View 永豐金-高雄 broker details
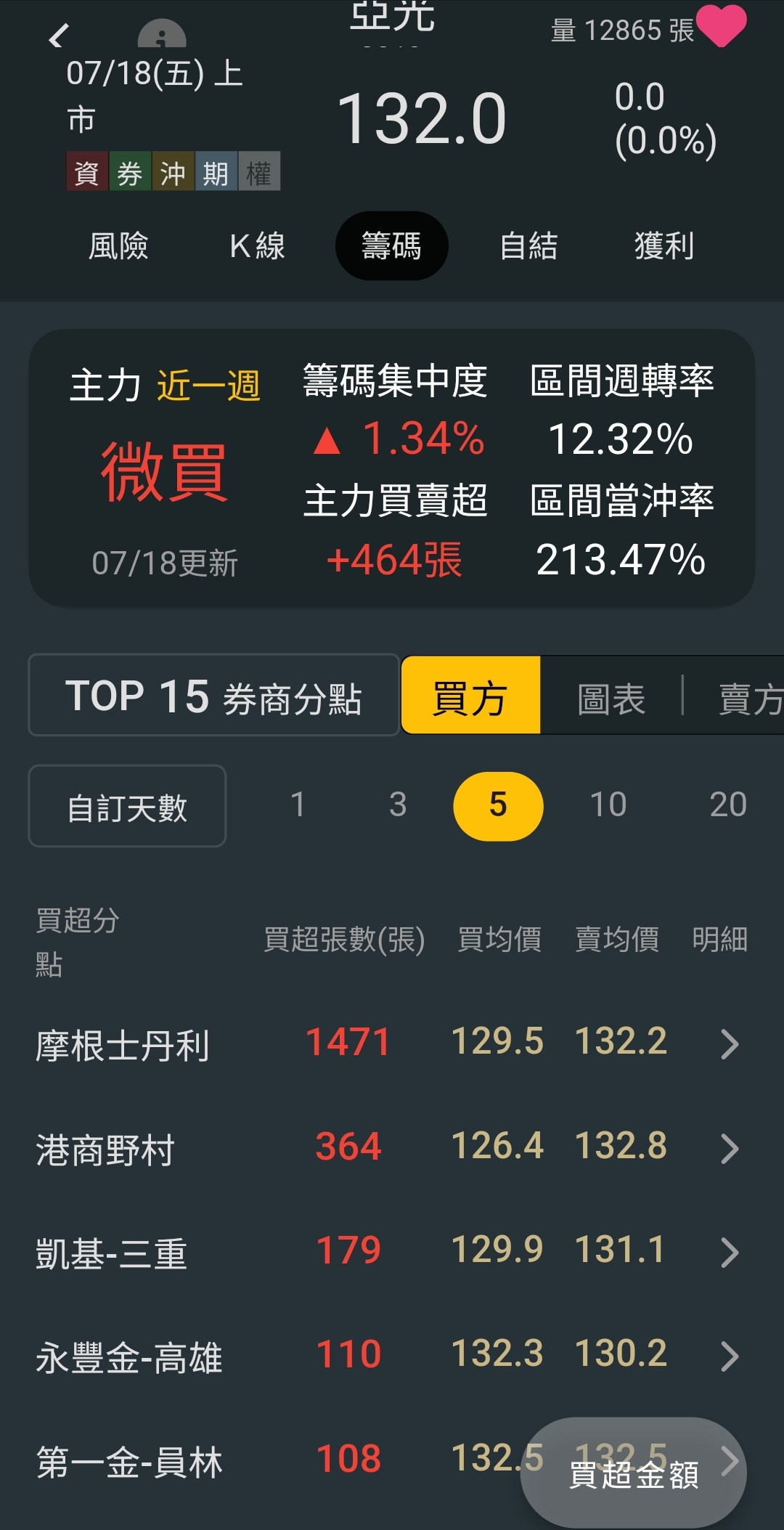784x1530 pixels. point(730,1356)
